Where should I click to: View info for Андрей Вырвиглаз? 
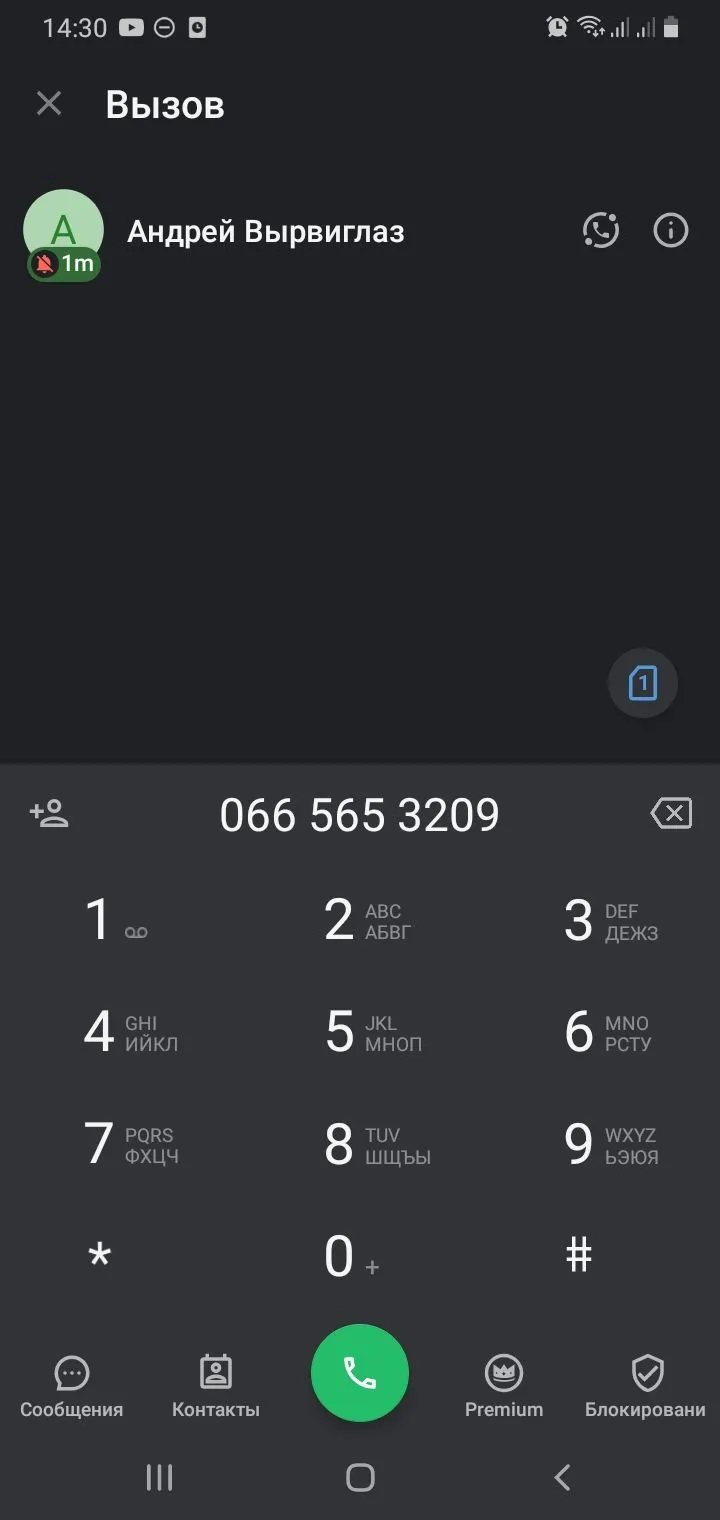click(x=671, y=231)
